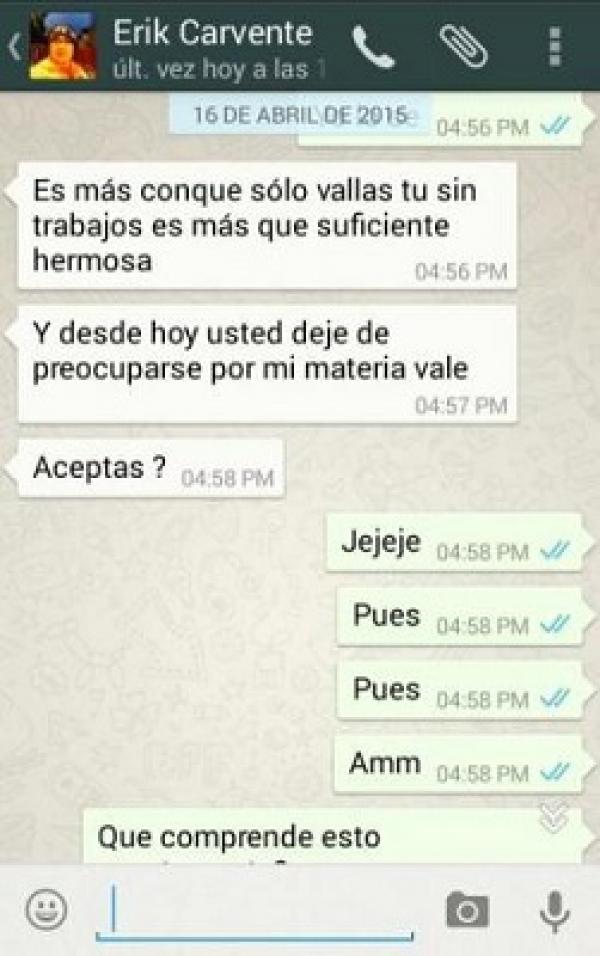The width and height of the screenshot is (600, 956).
Task: Focus the message text field
Action: tap(255, 910)
